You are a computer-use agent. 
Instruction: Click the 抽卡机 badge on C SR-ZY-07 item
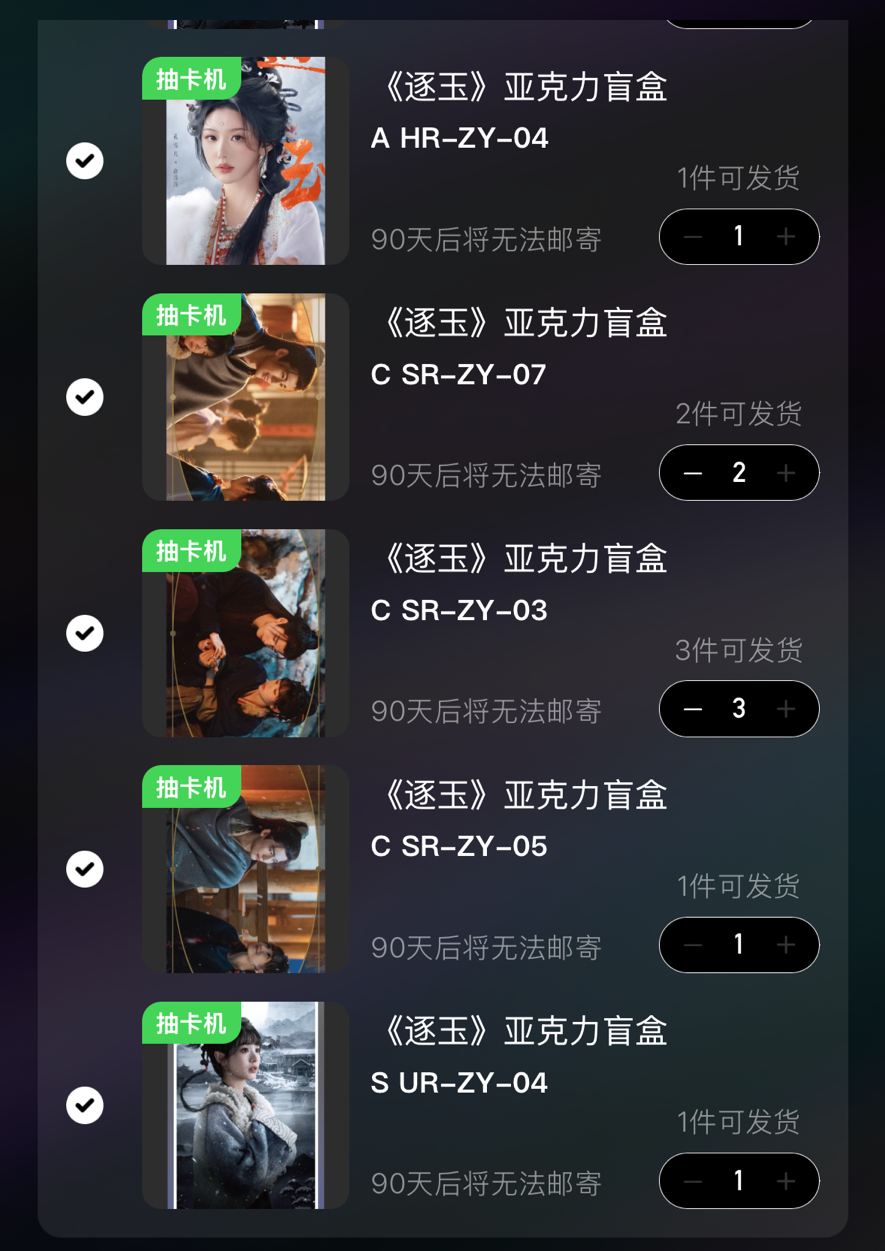tap(191, 314)
